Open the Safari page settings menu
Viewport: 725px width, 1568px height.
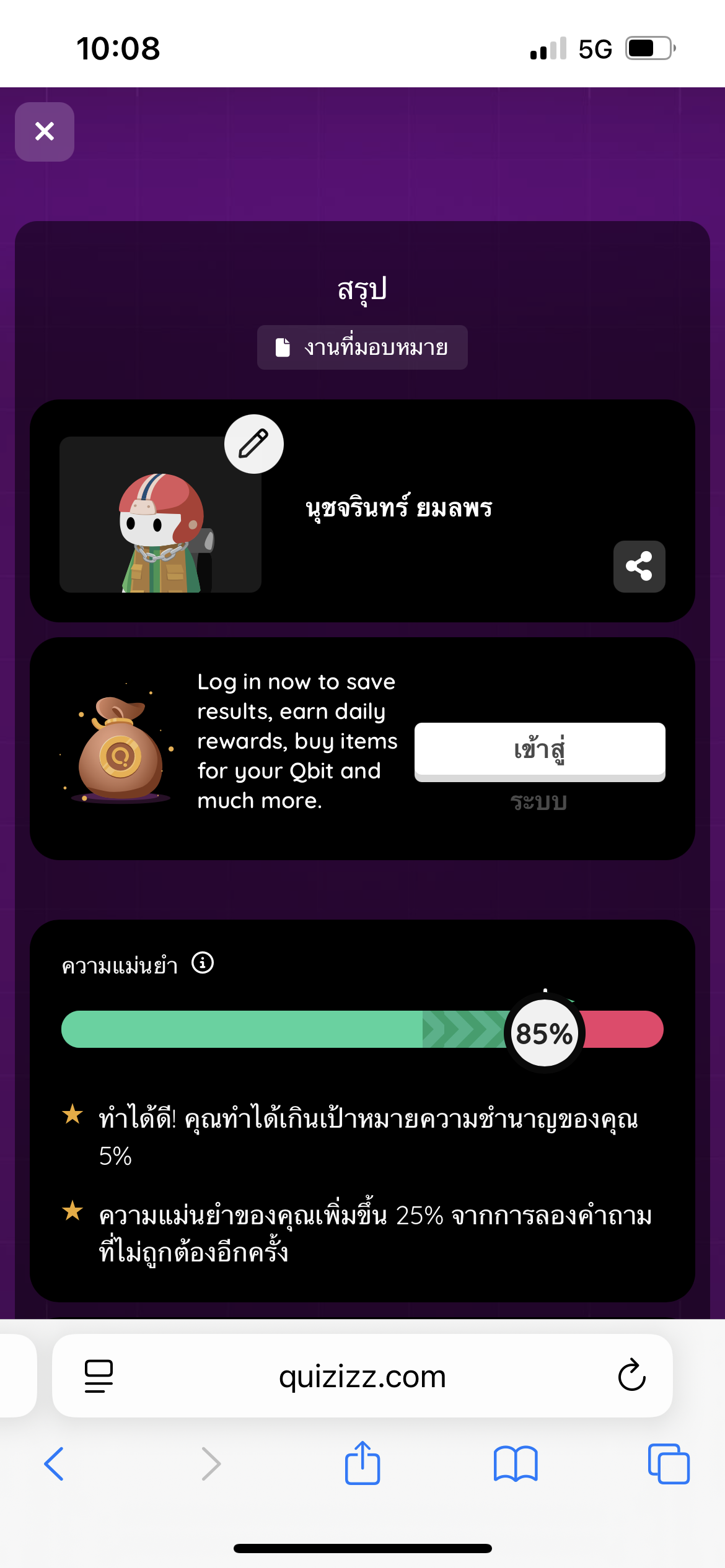coord(99,1376)
